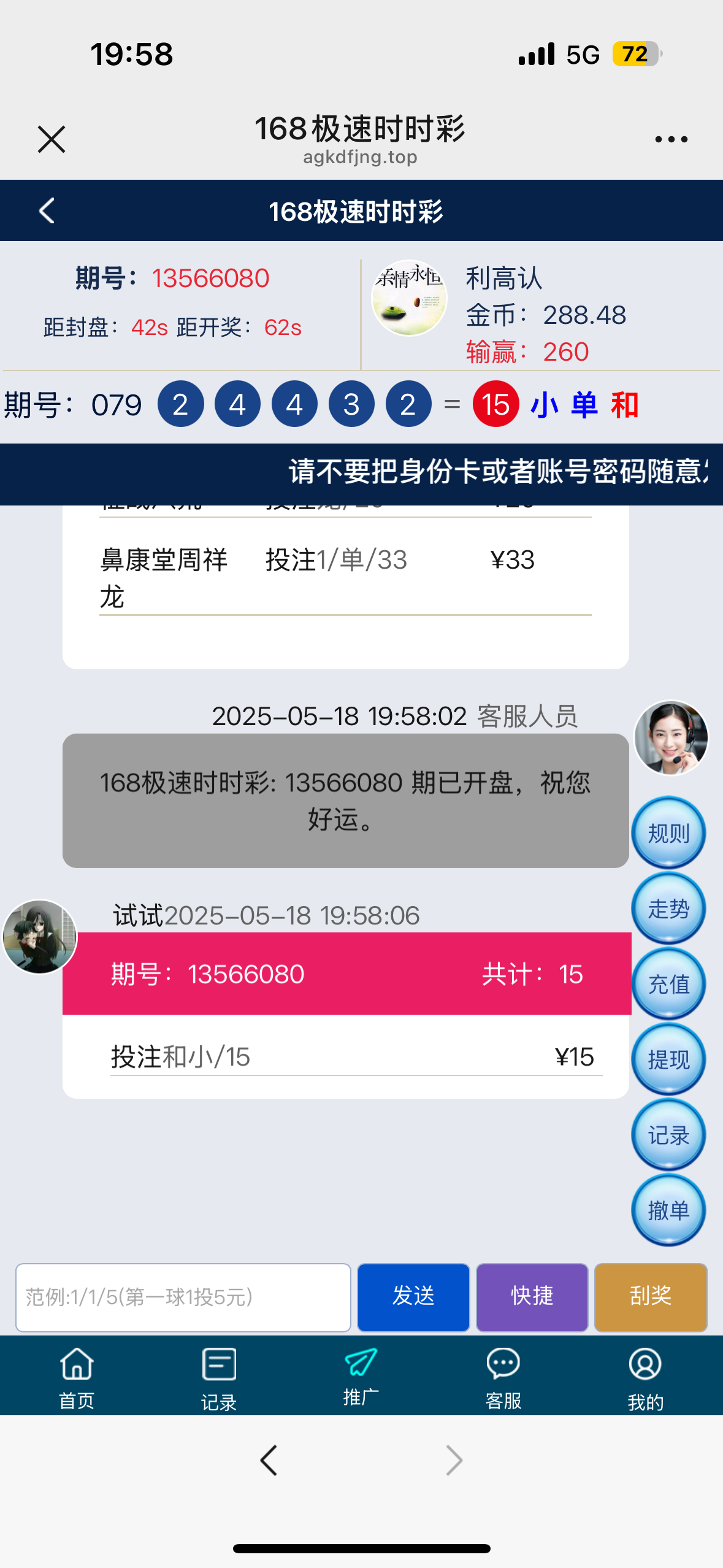Image resolution: width=723 pixels, height=1568 pixels.
Task: Open the floating 记录 bubble
Action: pos(668,1134)
